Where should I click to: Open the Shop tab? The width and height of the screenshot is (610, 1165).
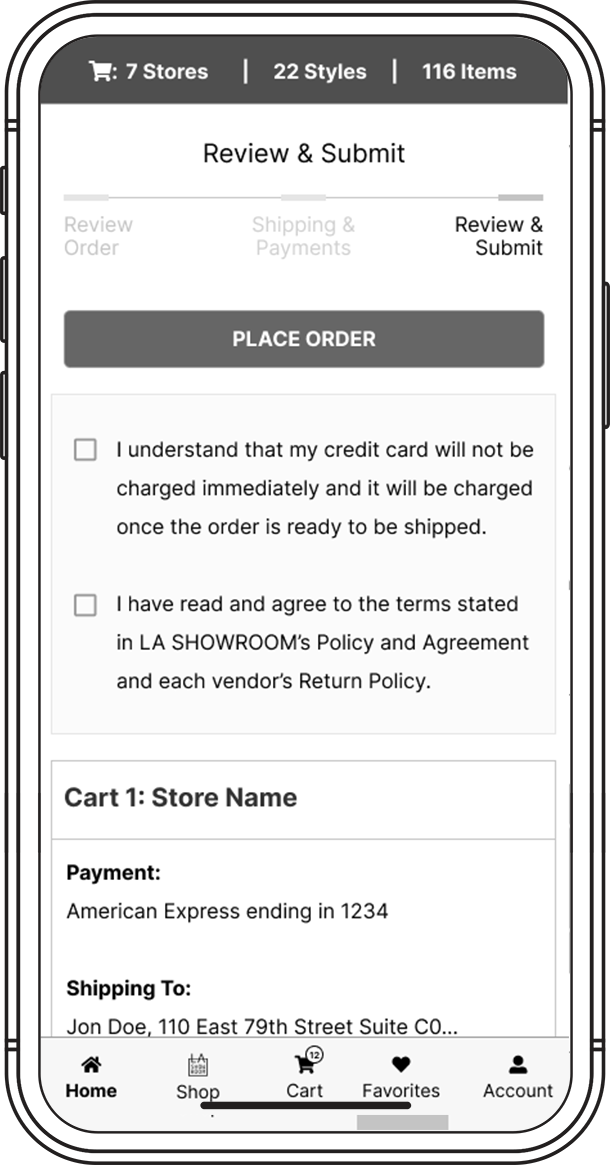(198, 1078)
